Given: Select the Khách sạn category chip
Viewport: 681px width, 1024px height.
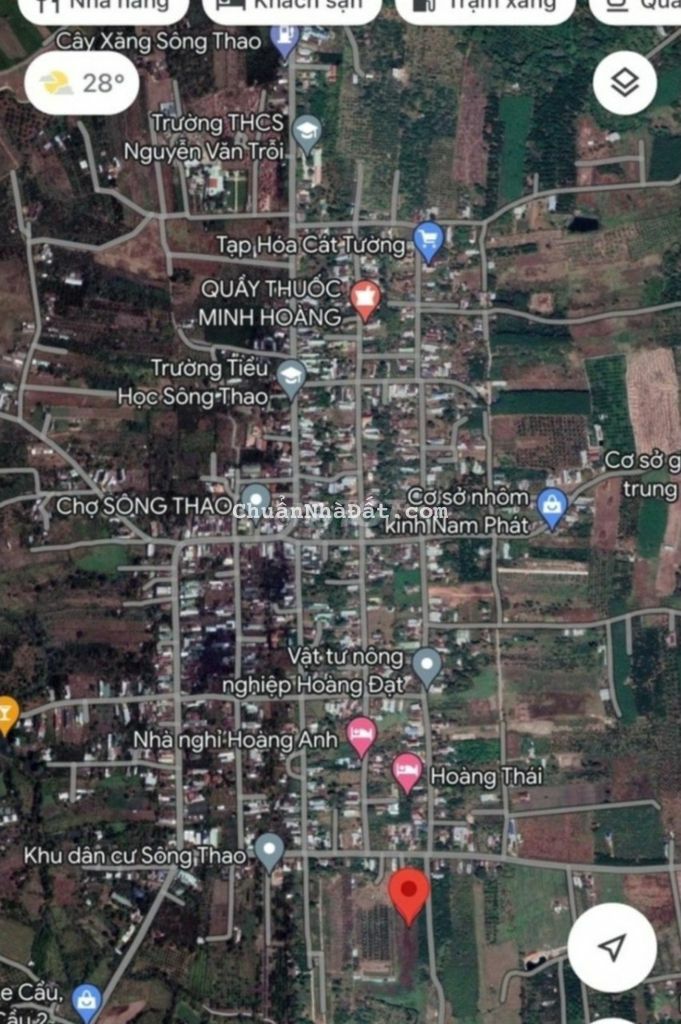Looking at the screenshot, I should [291, 8].
